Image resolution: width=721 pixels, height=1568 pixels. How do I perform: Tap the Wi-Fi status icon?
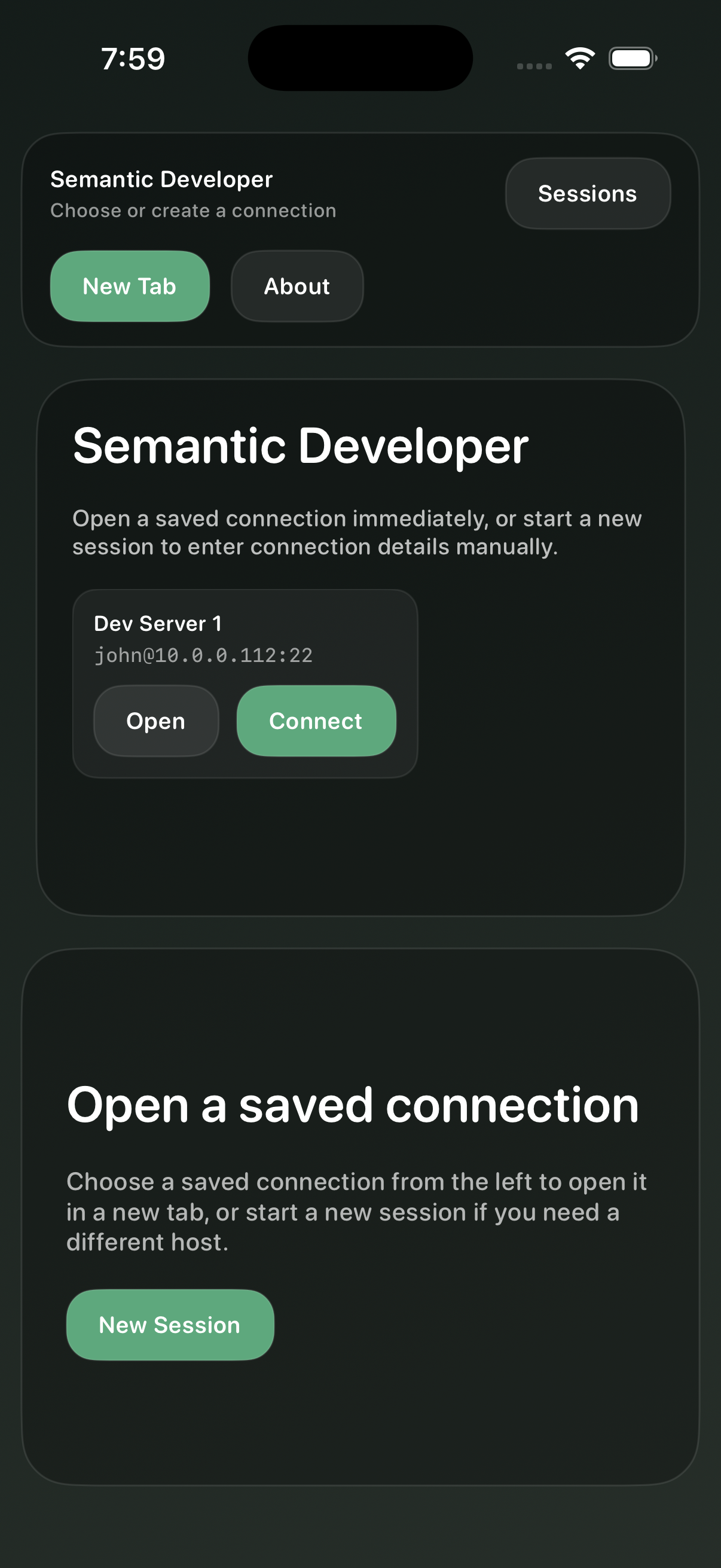pyautogui.click(x=579, y=59)
